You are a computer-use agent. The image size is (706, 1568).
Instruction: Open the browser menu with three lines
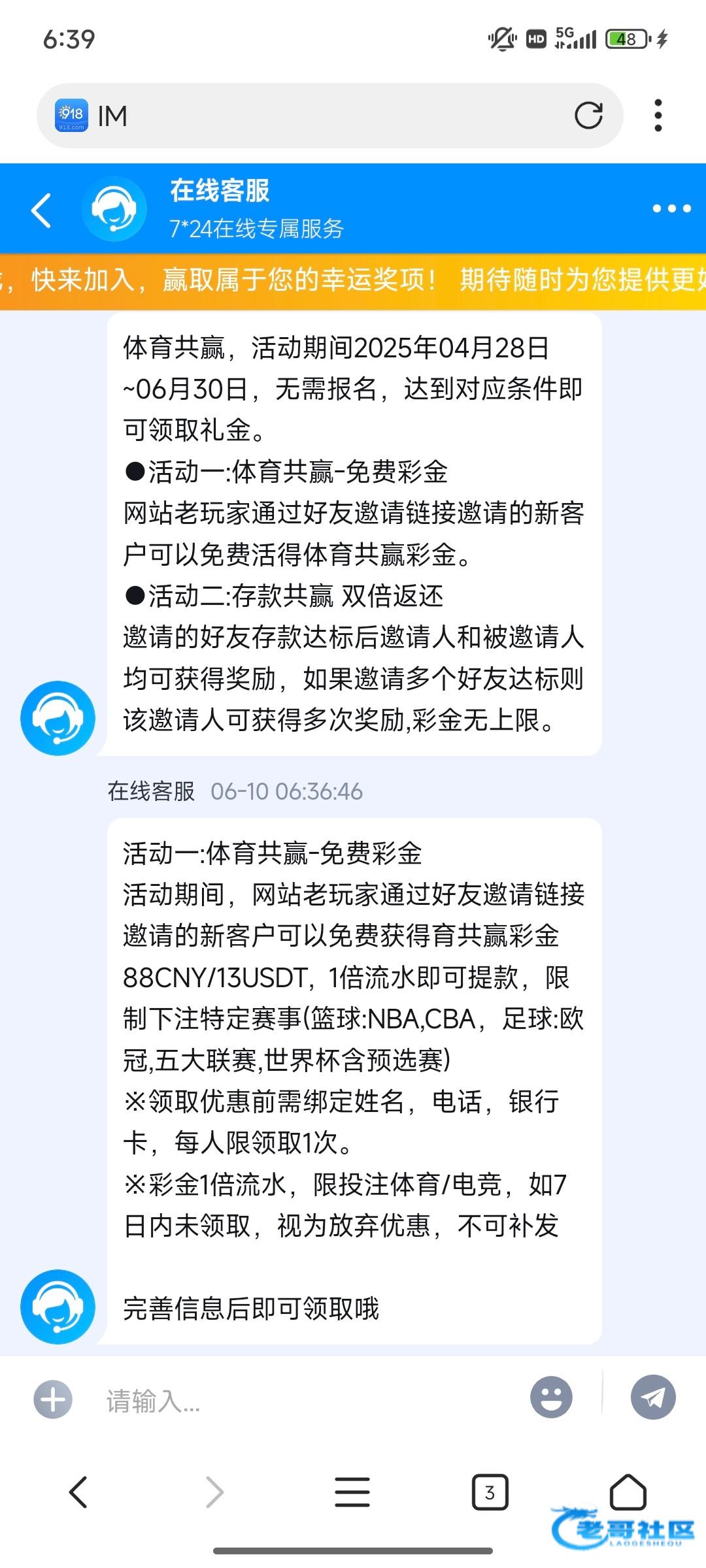click(352, 1492)
